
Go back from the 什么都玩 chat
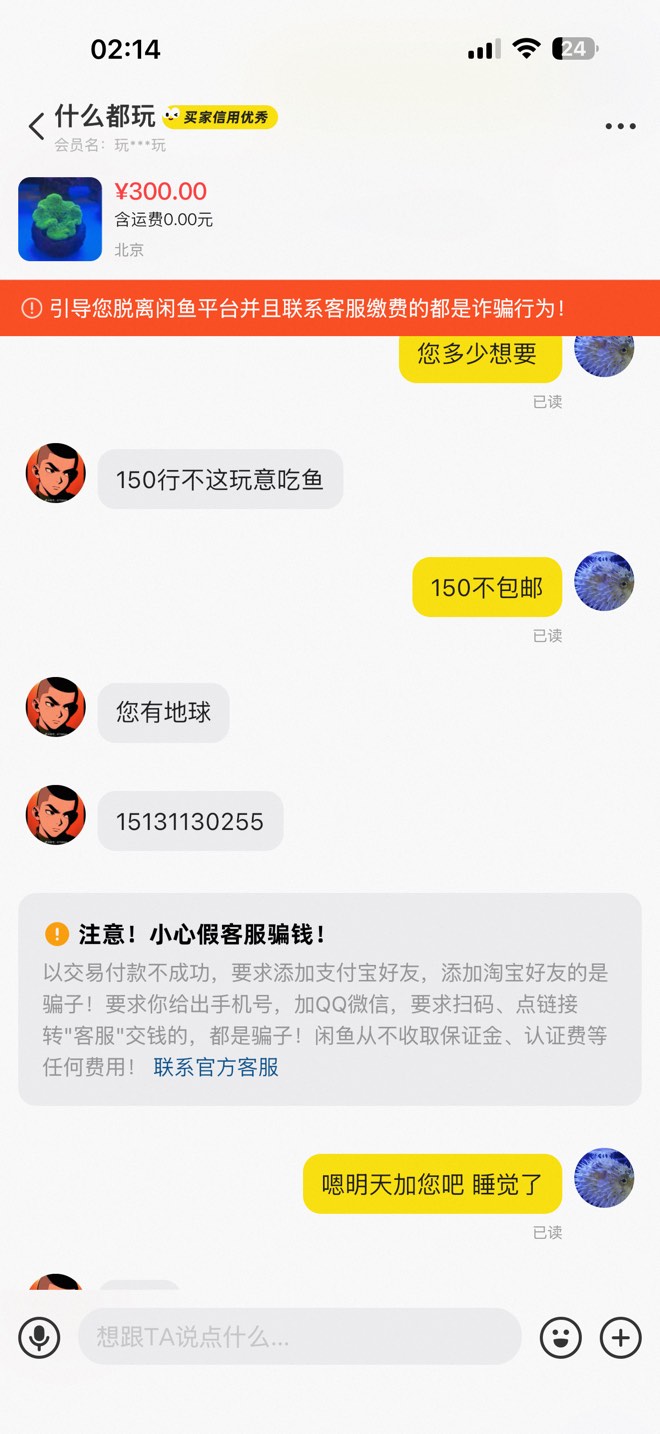tap(36, 127)
